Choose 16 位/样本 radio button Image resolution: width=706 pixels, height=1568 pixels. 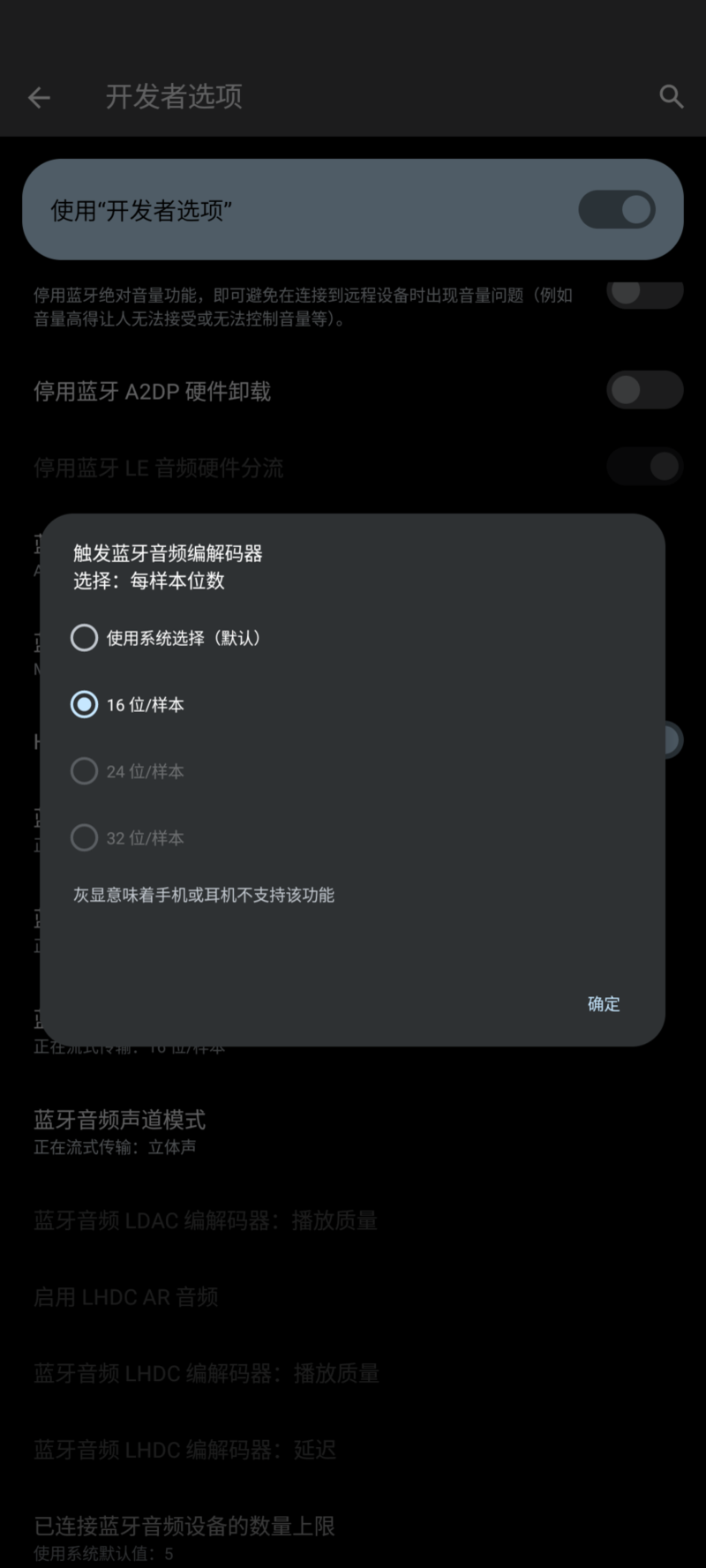(85, 705)
